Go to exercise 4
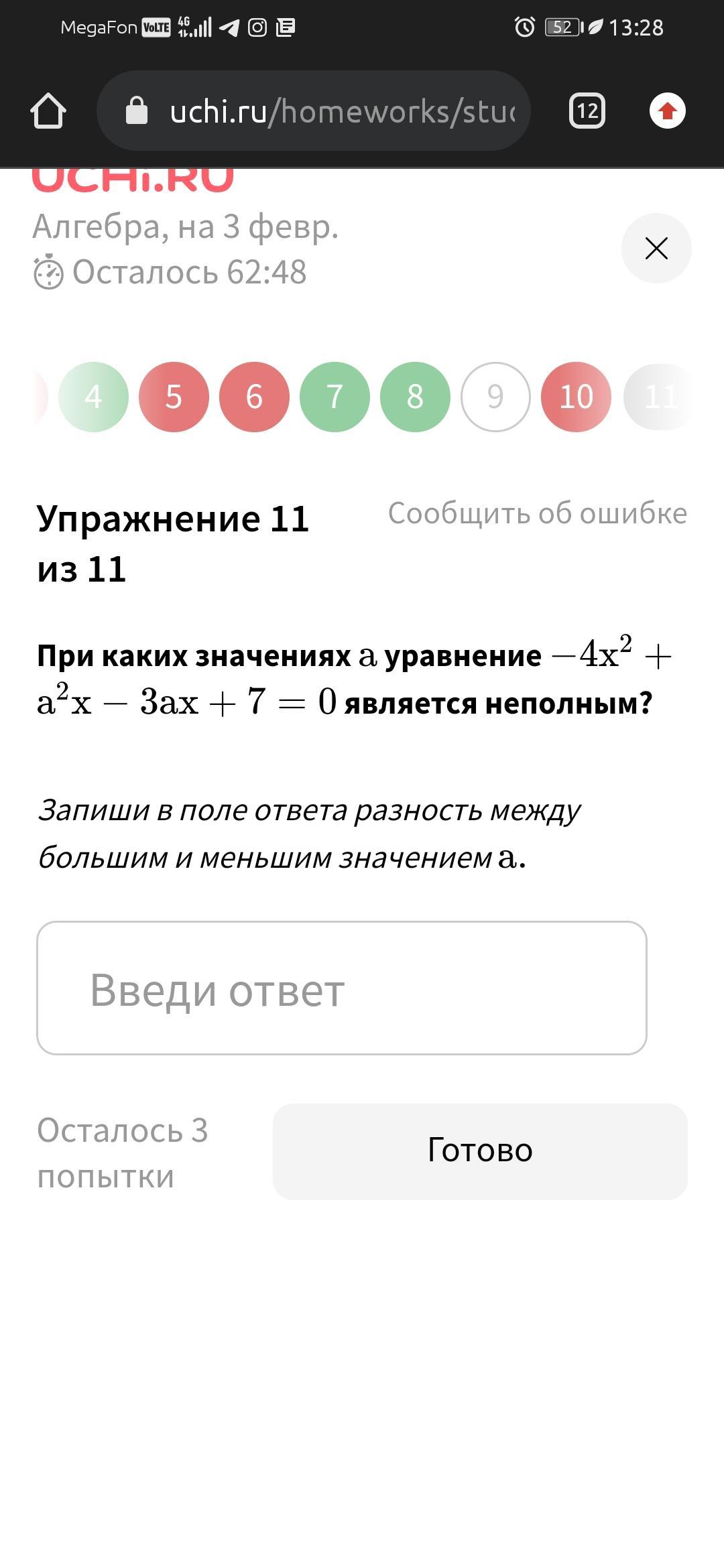The height and width of the screenshot is (1568, 724). click(x=93, y=397)
